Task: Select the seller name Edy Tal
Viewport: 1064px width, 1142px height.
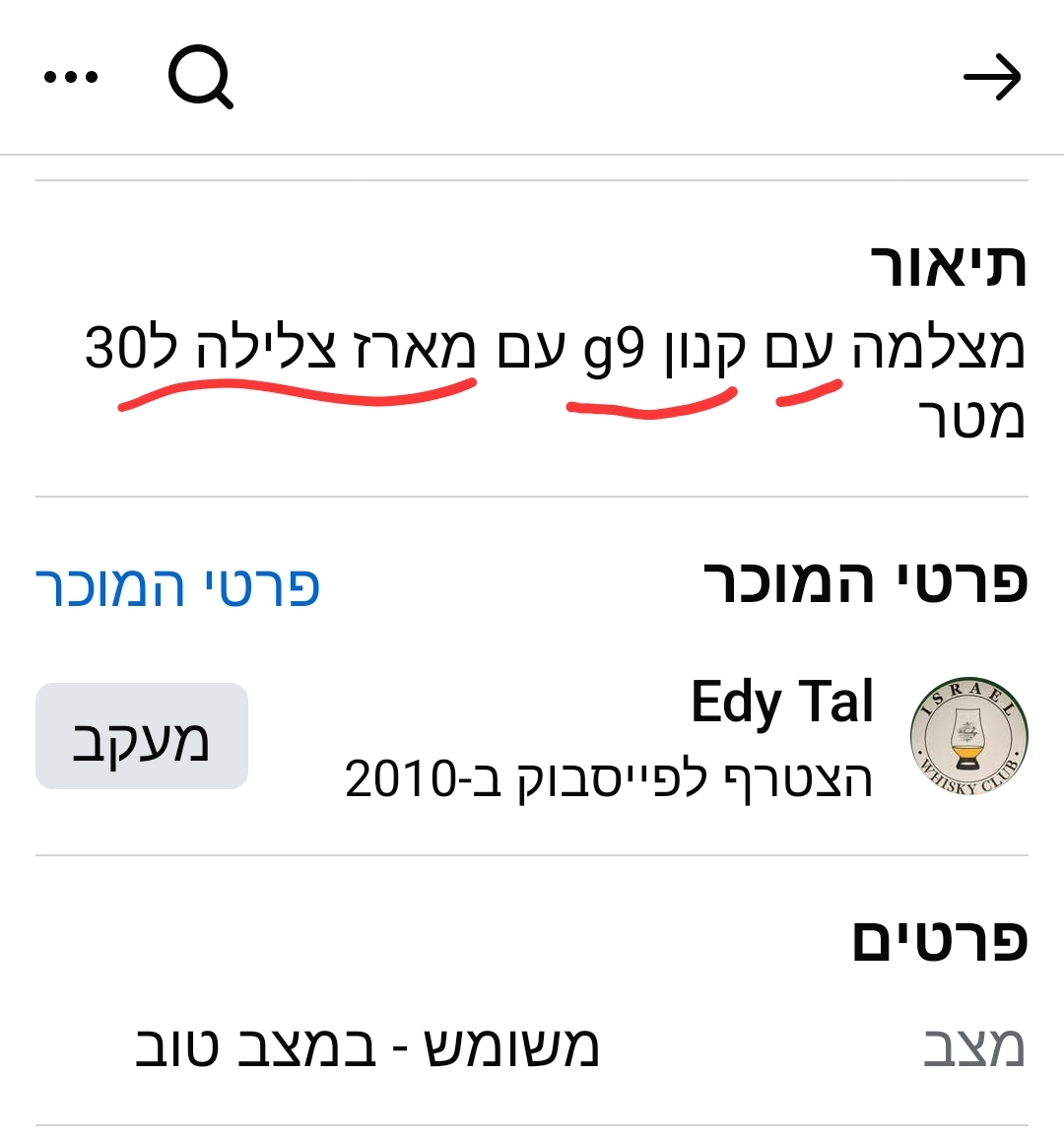Action: 778,702
